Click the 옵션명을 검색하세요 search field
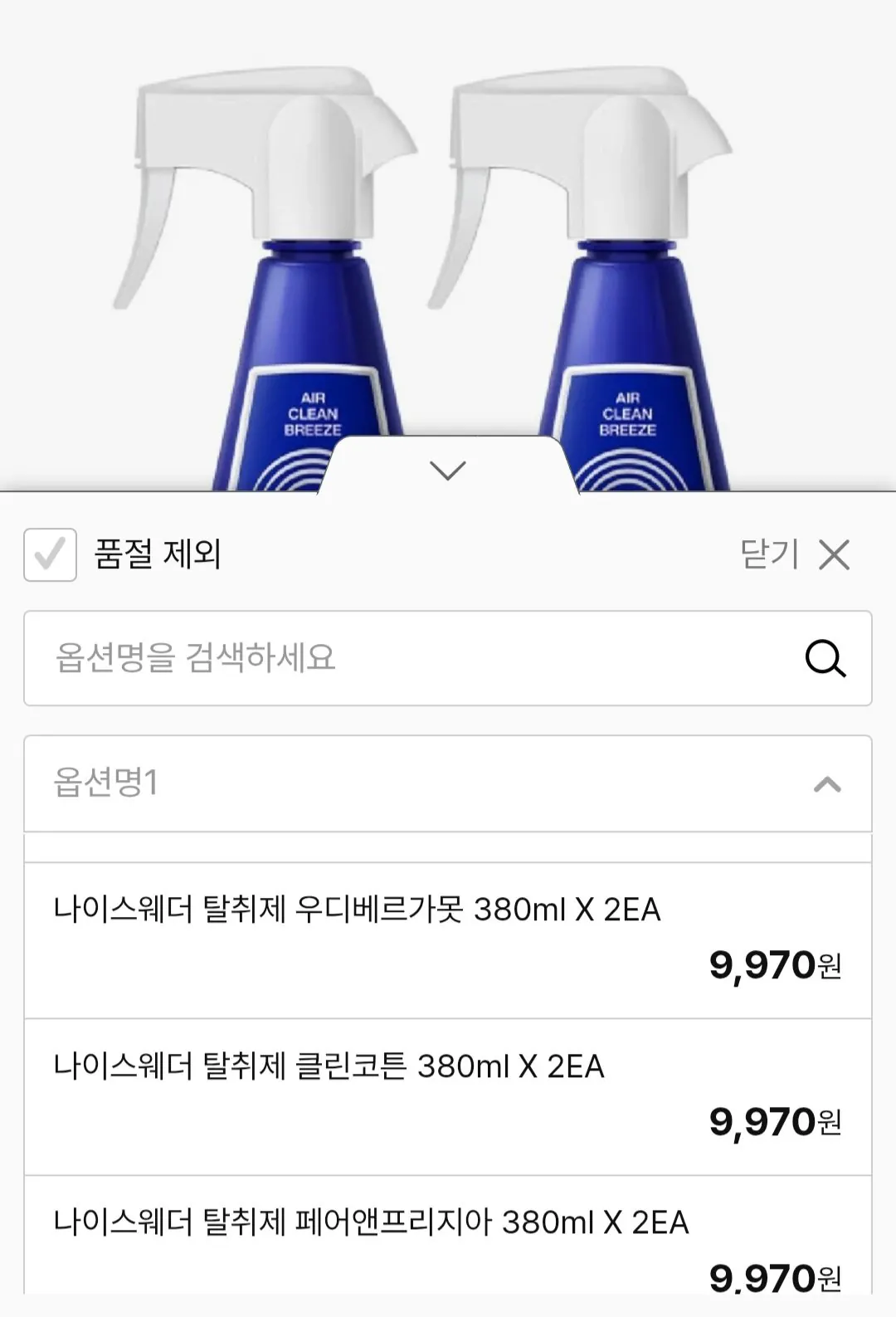Screen dimensions: 896x1317 332,660
